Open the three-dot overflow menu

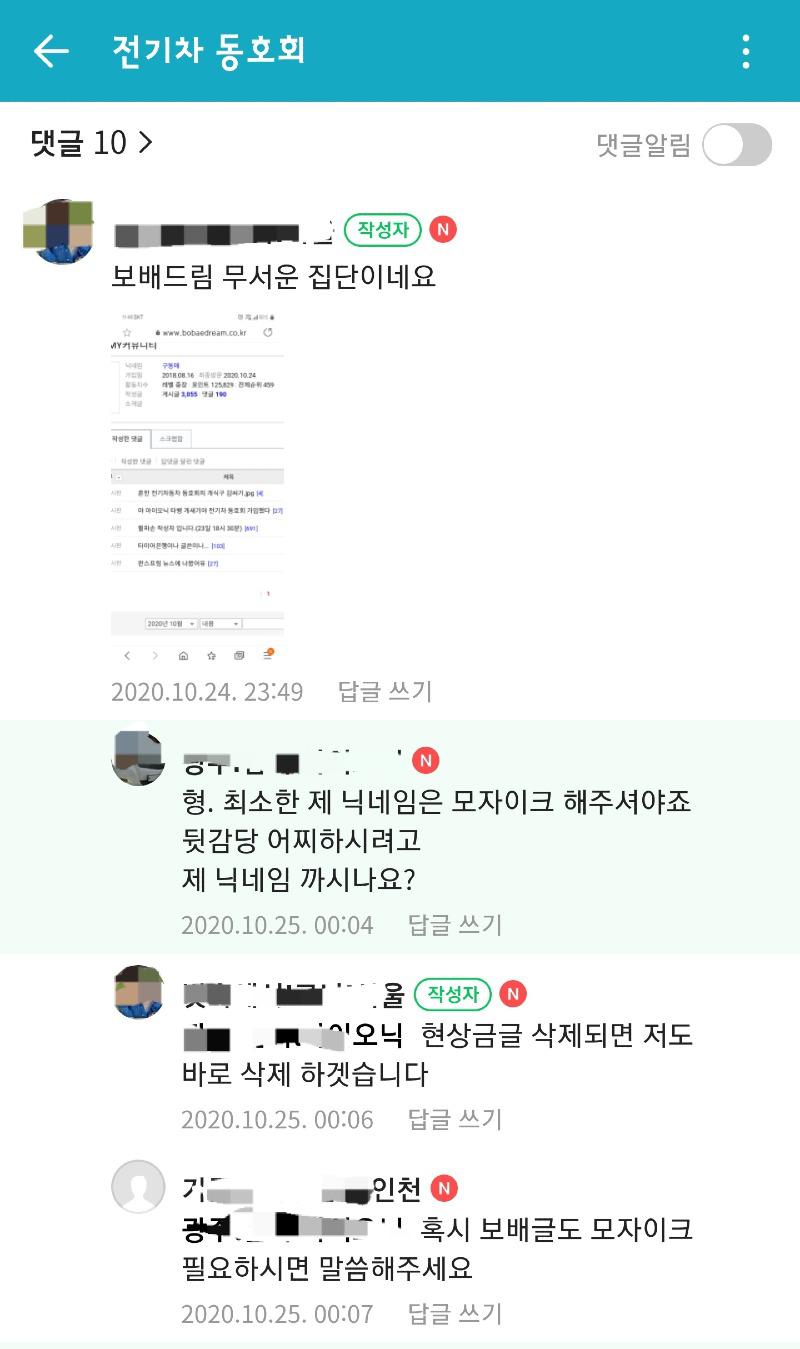point(746,51)
